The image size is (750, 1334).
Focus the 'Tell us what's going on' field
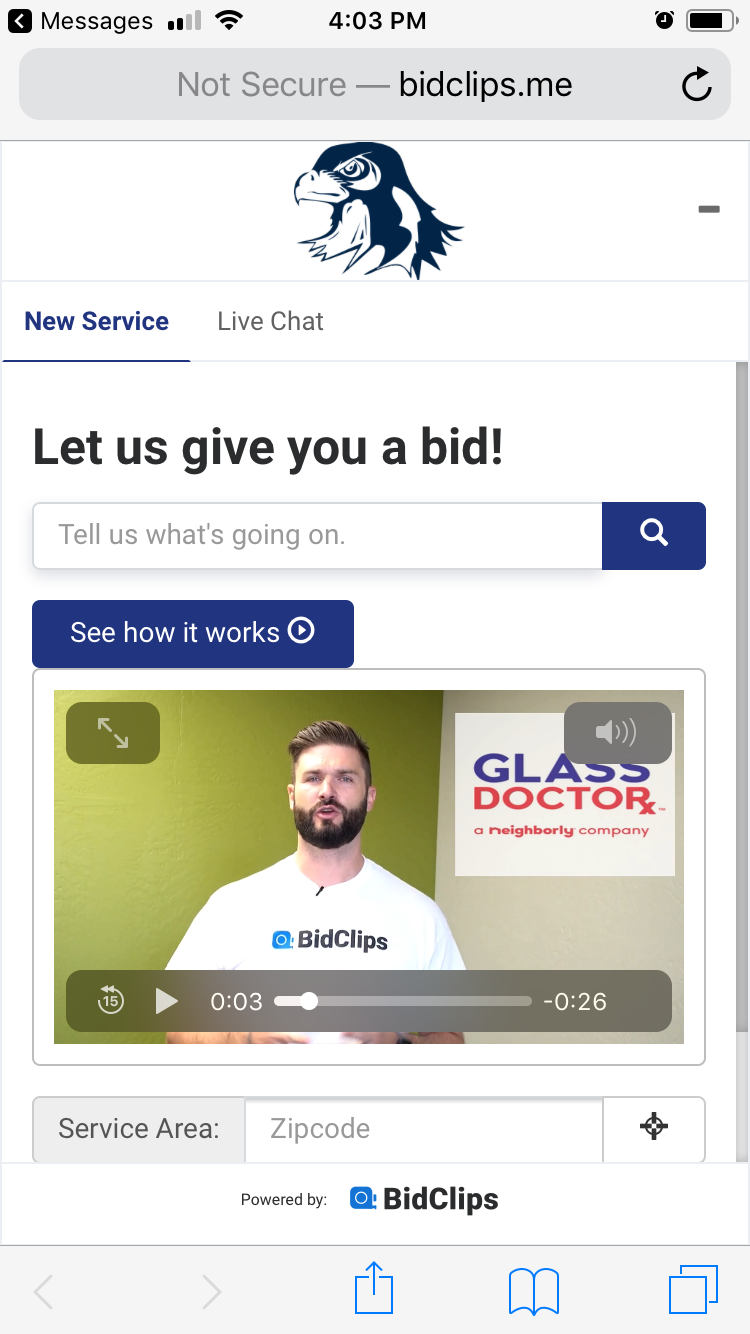click(x=317, y=535)
